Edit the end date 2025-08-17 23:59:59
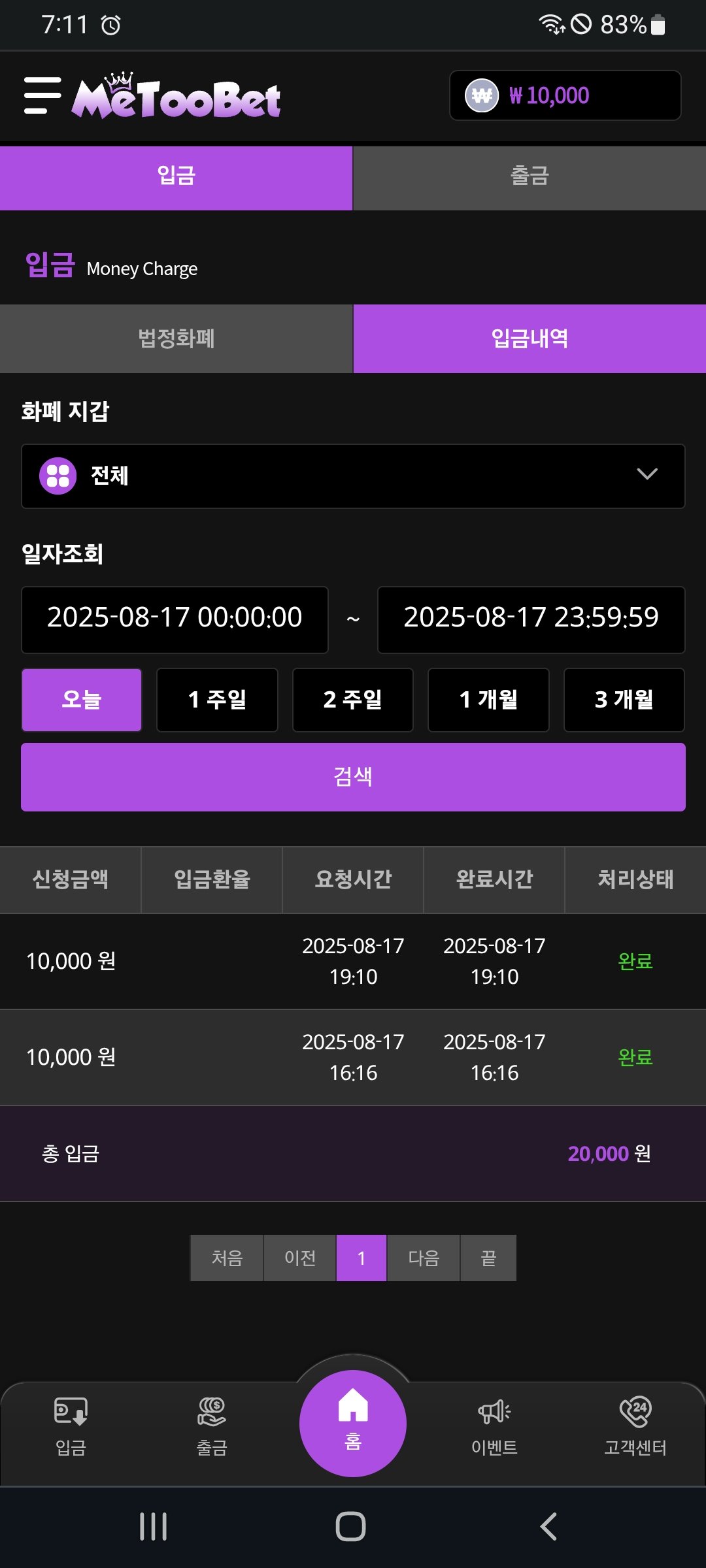 (531, 619)
